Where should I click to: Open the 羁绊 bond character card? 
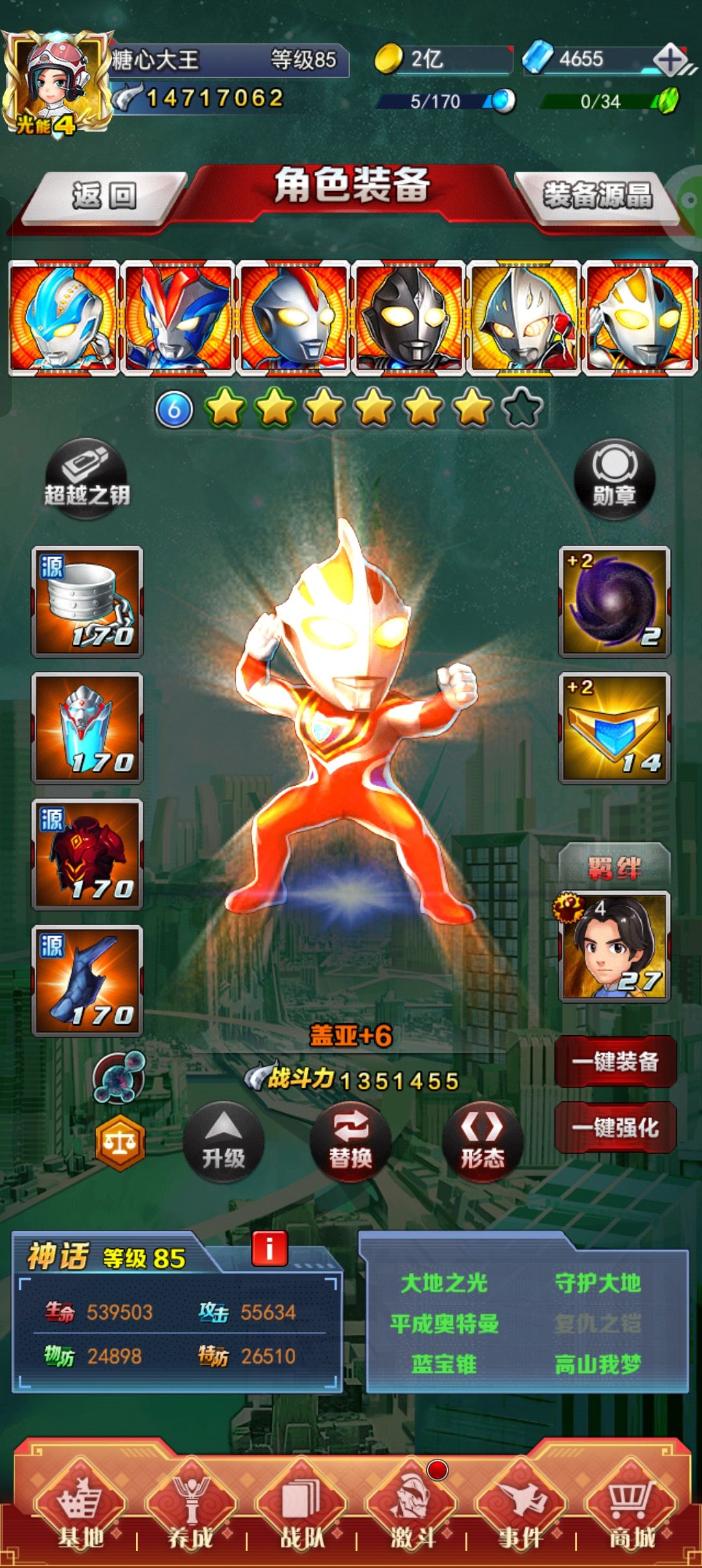(614, 947)
